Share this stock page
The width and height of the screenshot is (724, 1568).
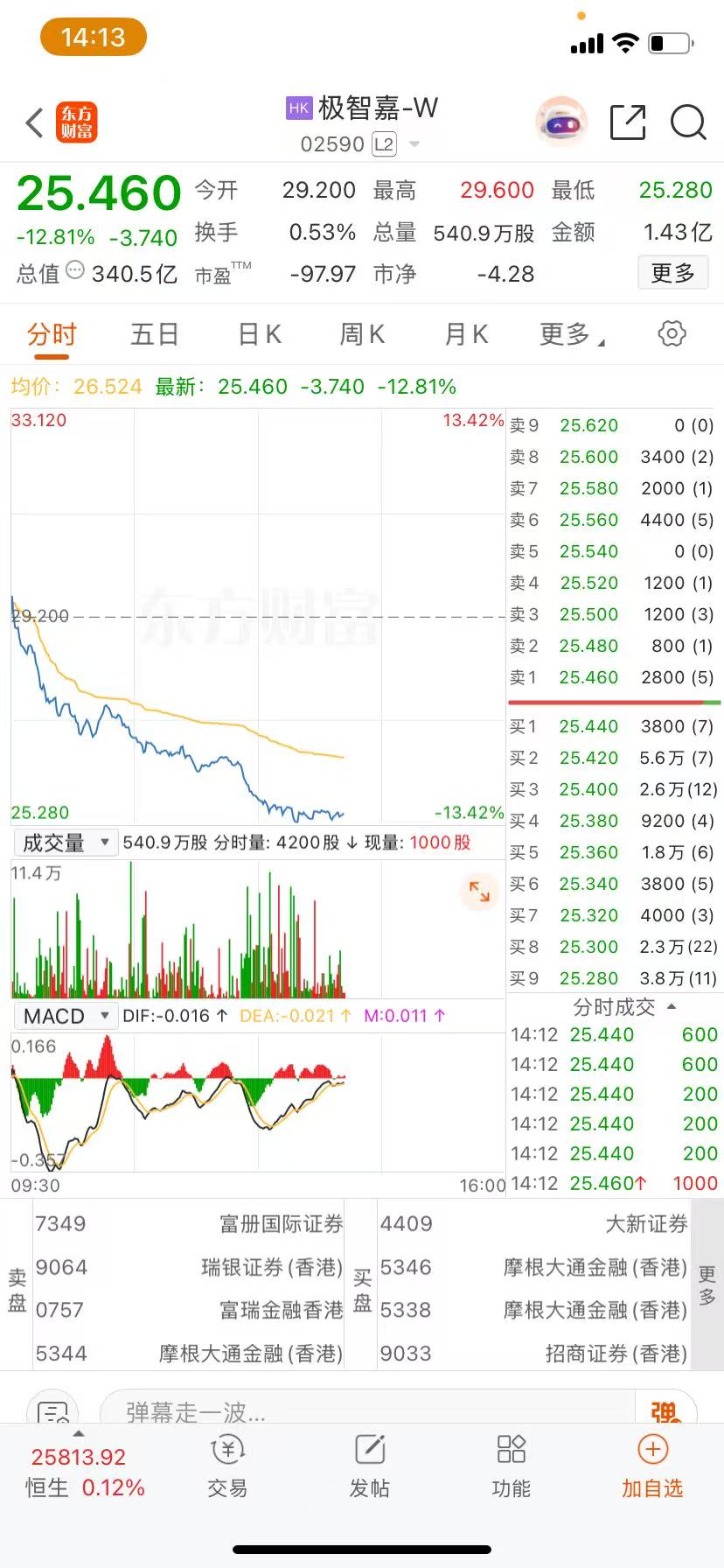tap(627, 123)
